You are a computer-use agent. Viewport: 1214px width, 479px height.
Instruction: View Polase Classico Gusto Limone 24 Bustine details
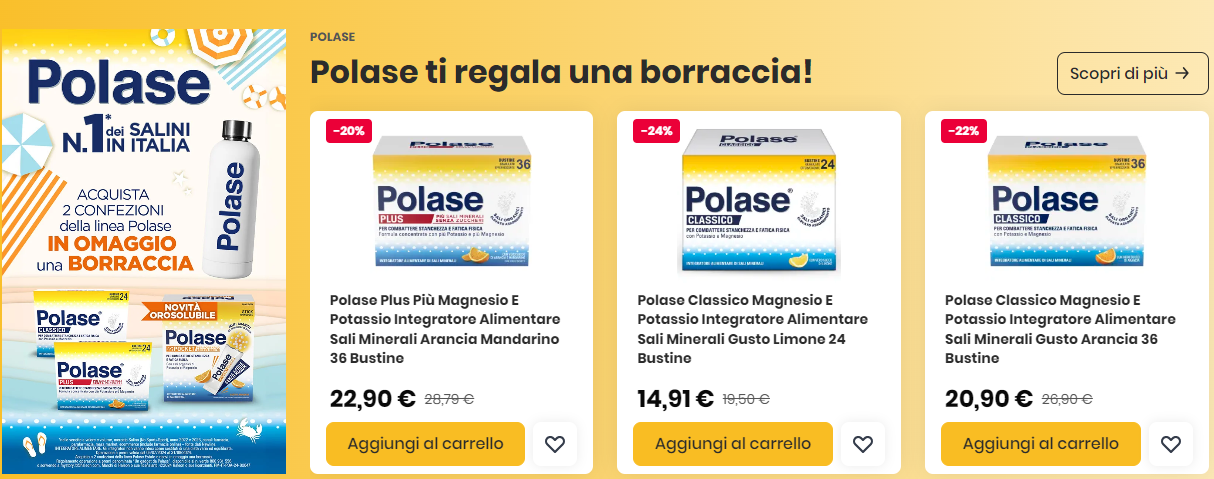click(752, 328)
